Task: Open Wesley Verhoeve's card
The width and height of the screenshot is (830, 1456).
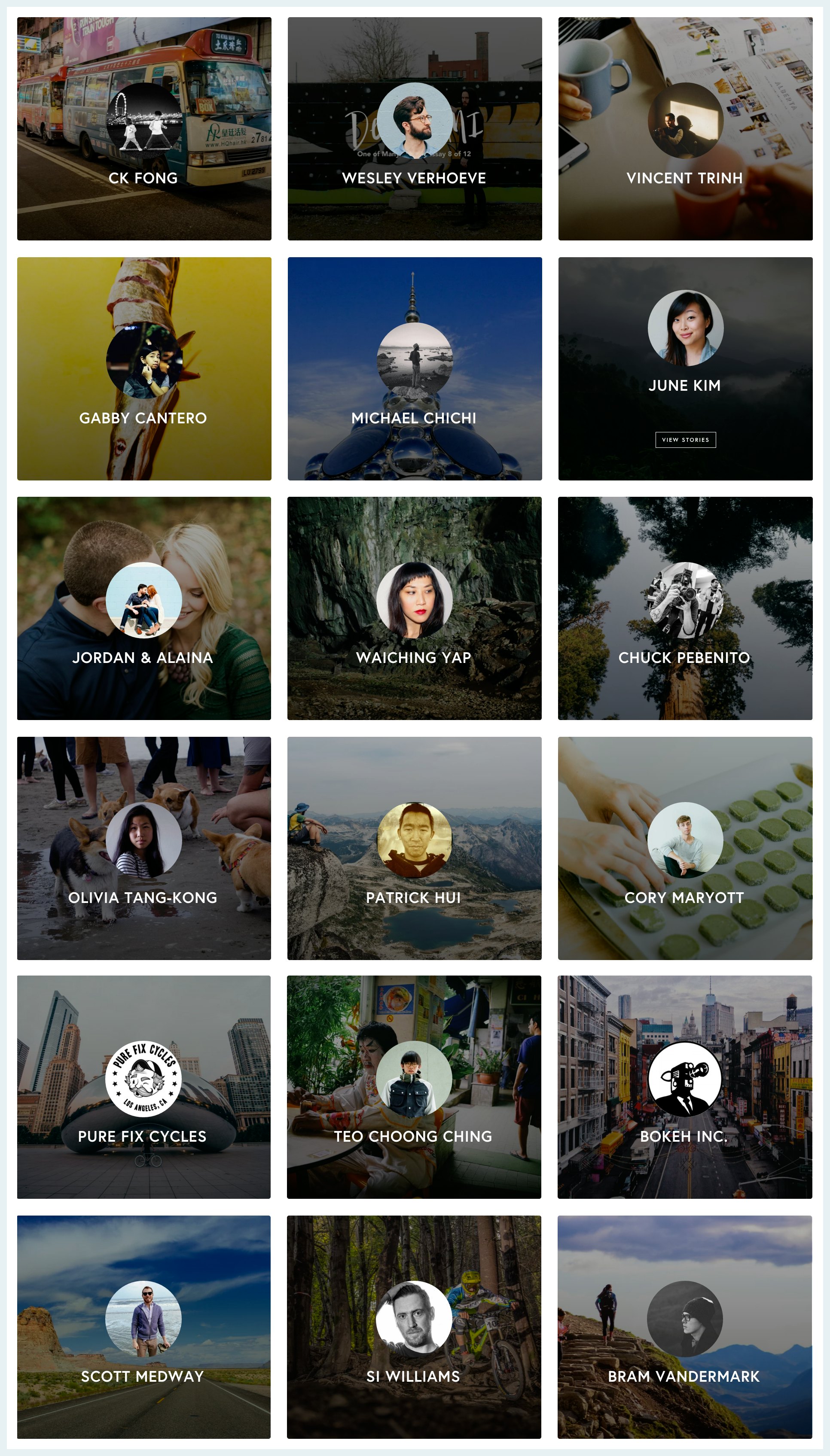Action: coord(415,129)
